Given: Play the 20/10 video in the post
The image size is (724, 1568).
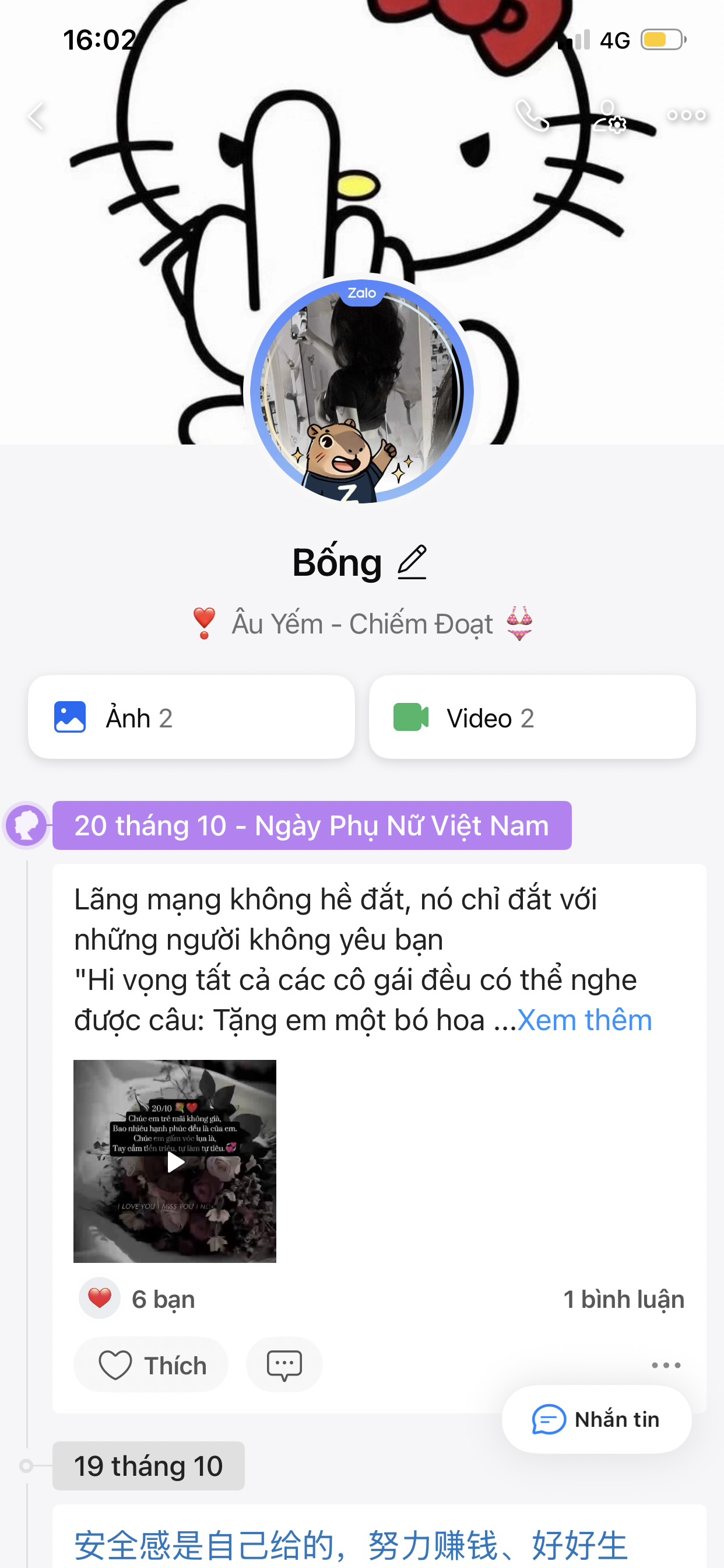Looking at the screenshot, I should [x=175, y=1161].
